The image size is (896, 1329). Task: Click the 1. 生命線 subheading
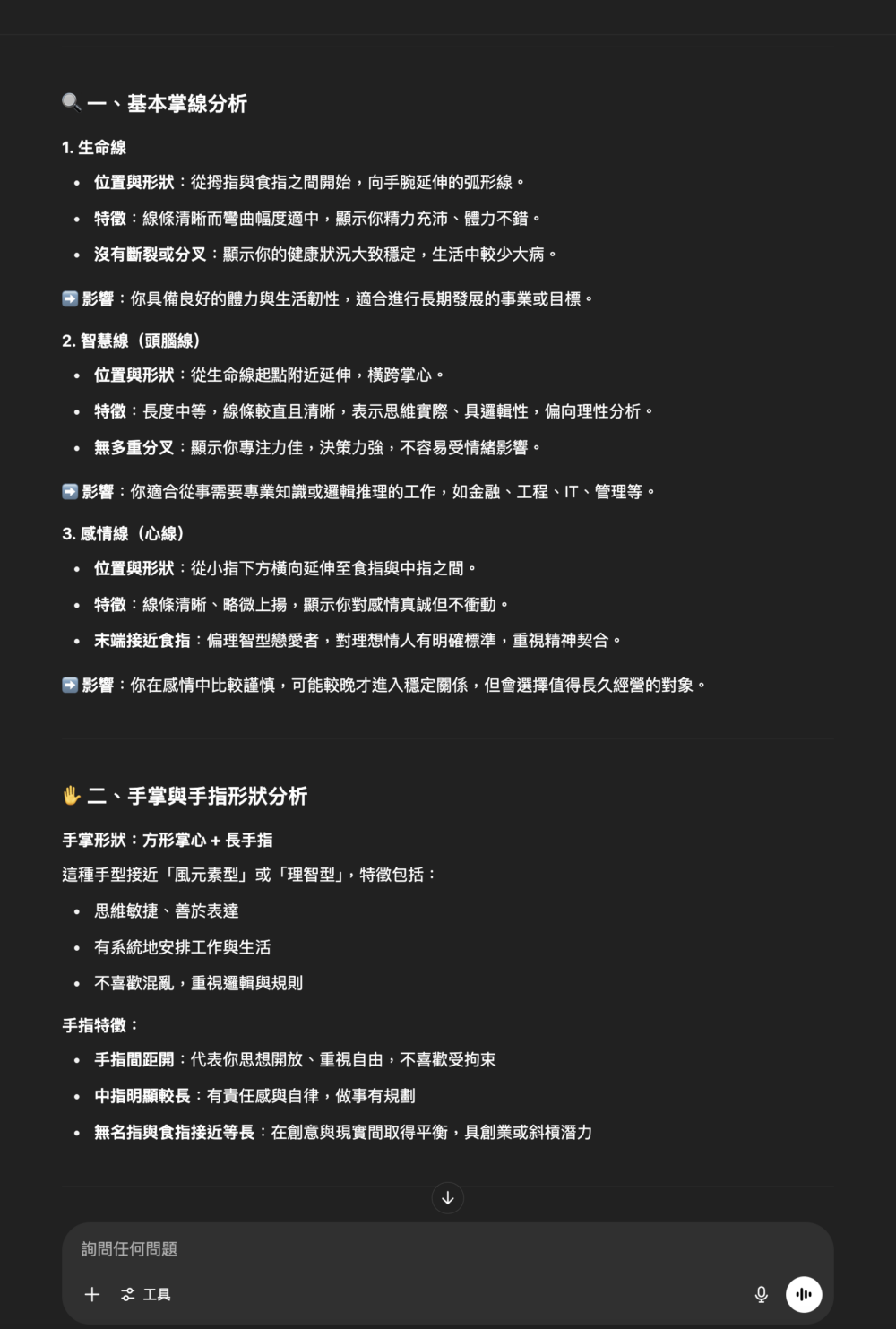(x=94, y=148)
